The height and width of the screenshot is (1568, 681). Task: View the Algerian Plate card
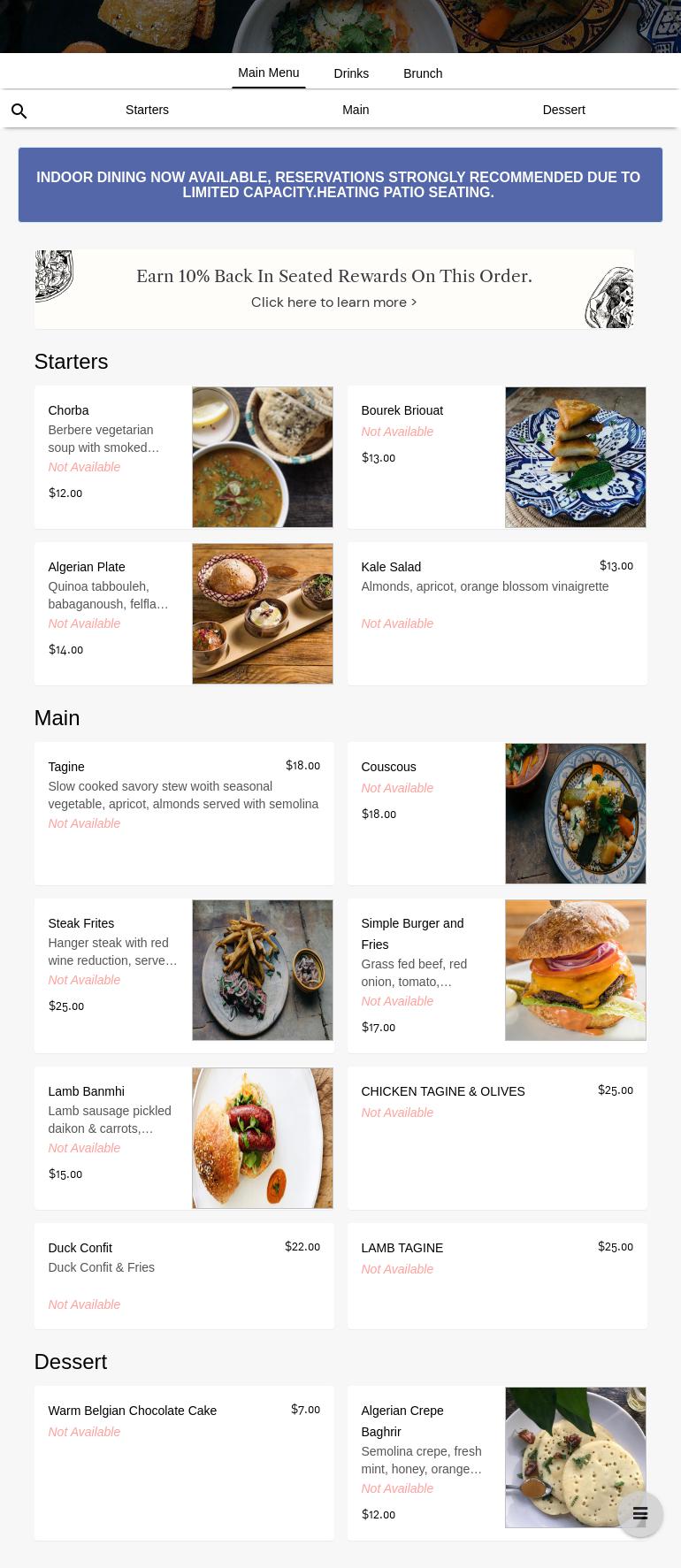pyautogui.click(x=183, y=613)
